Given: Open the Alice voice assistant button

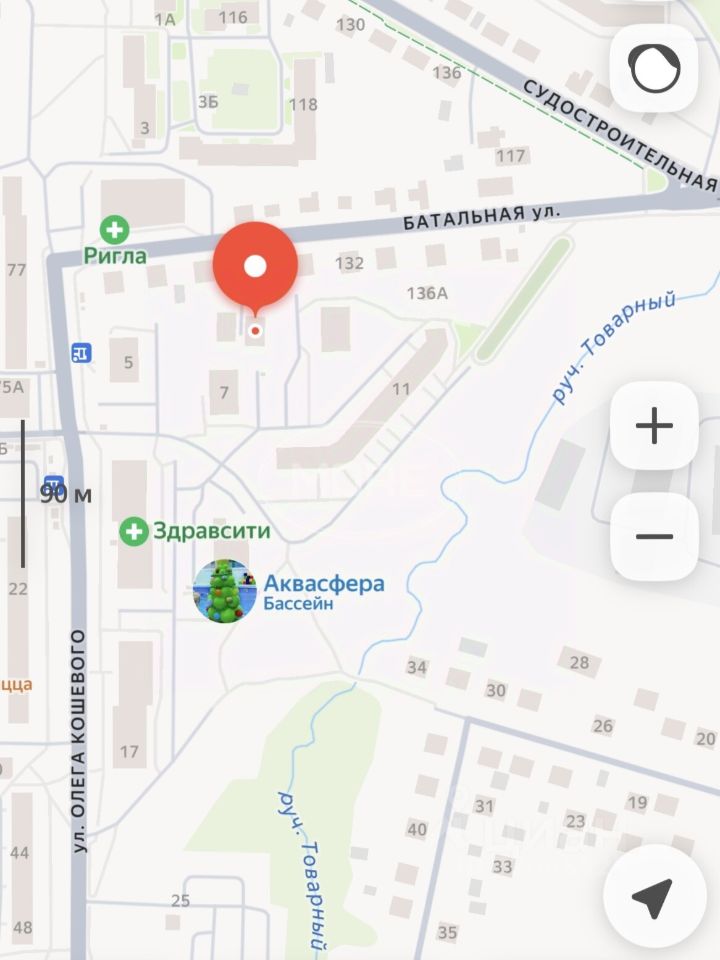Looking at the screenshot, I should coord(654,68).
